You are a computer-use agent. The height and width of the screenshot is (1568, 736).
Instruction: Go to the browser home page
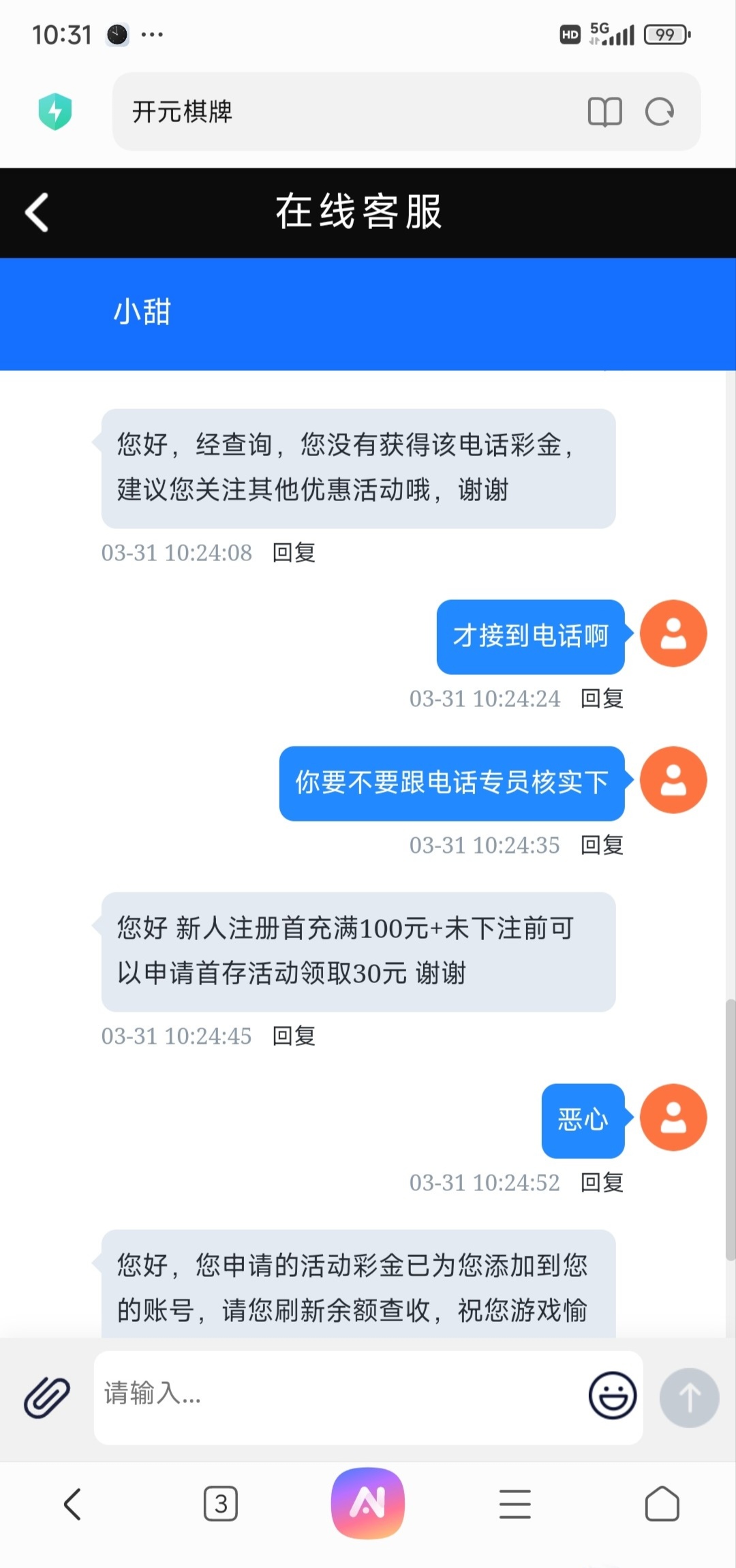pyautogui.click(x=662, y=1504)
